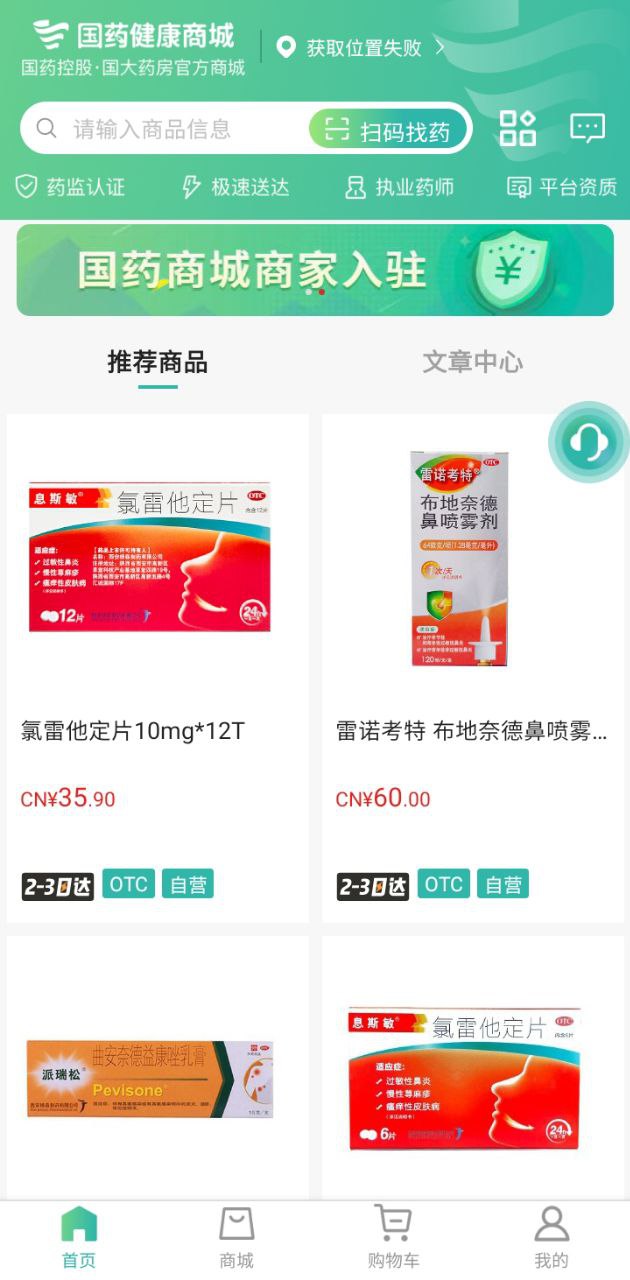
Task: Open the floating customer service headset
Action: tap(588, 442)
